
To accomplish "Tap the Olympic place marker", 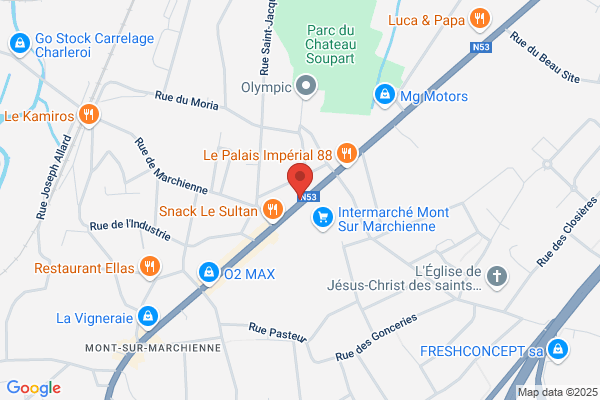I will 306,86.
